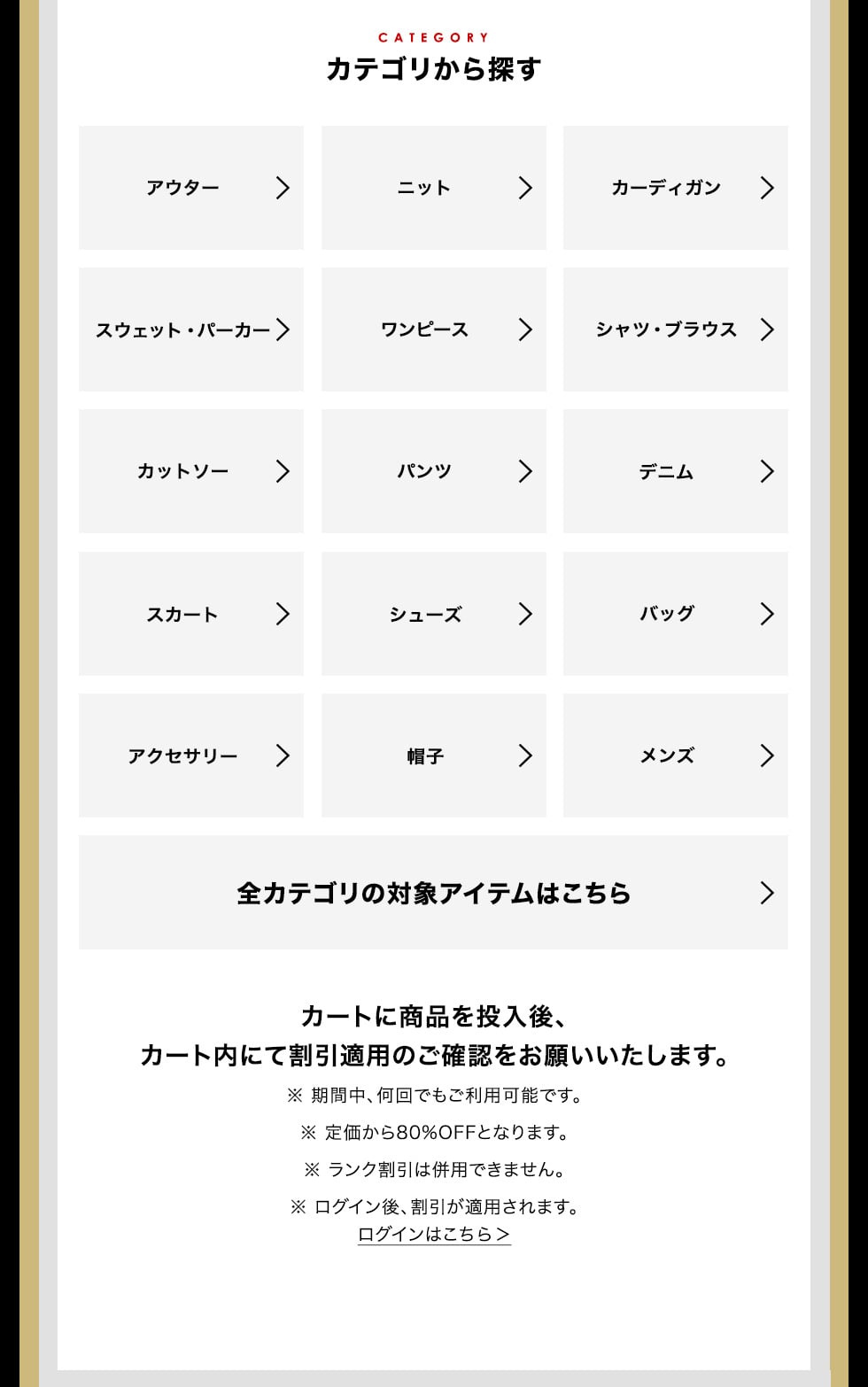Select the パンツ category

[433, 471]
